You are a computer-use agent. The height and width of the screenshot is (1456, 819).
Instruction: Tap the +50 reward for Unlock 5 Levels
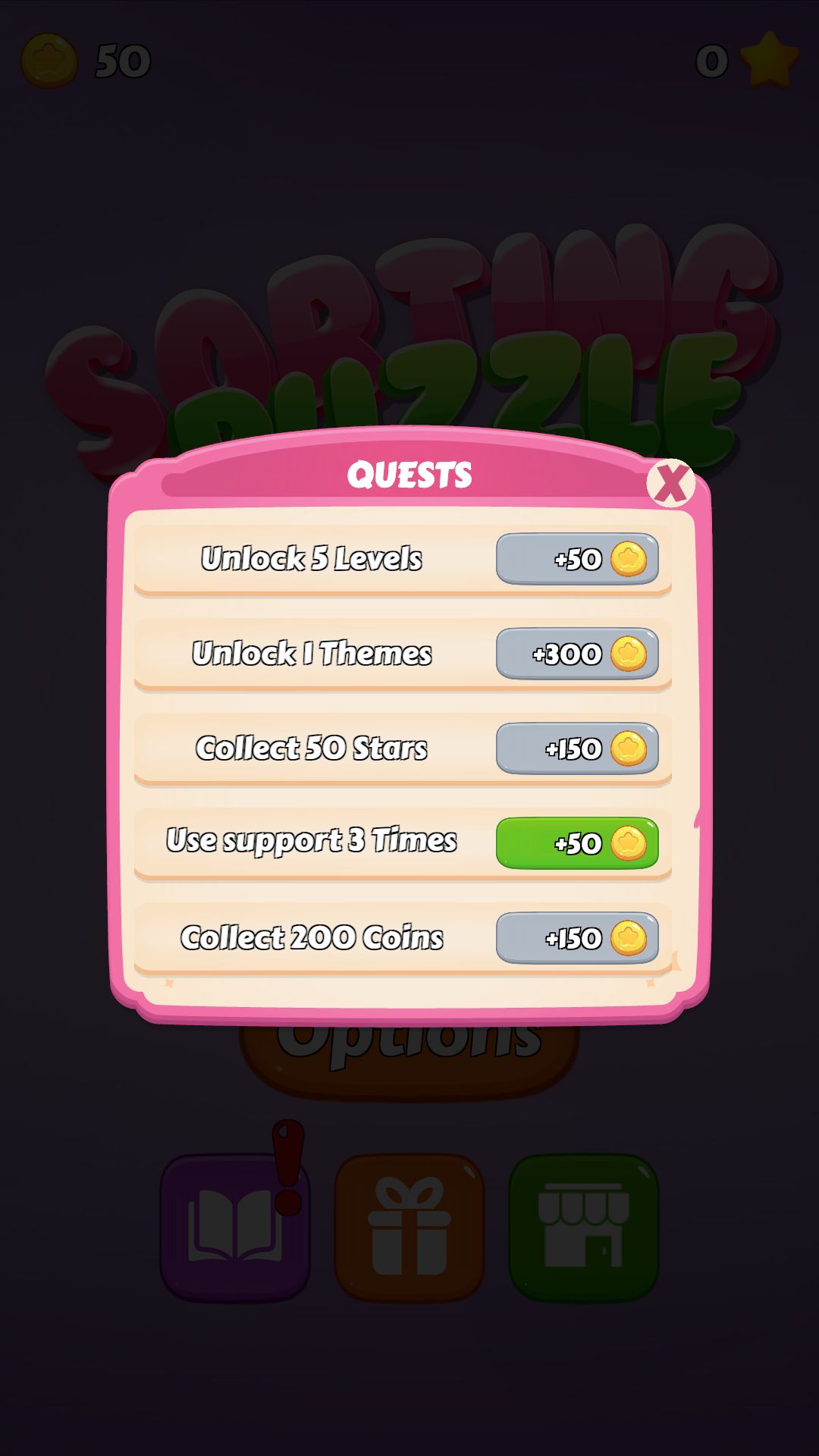coord(577,559)
